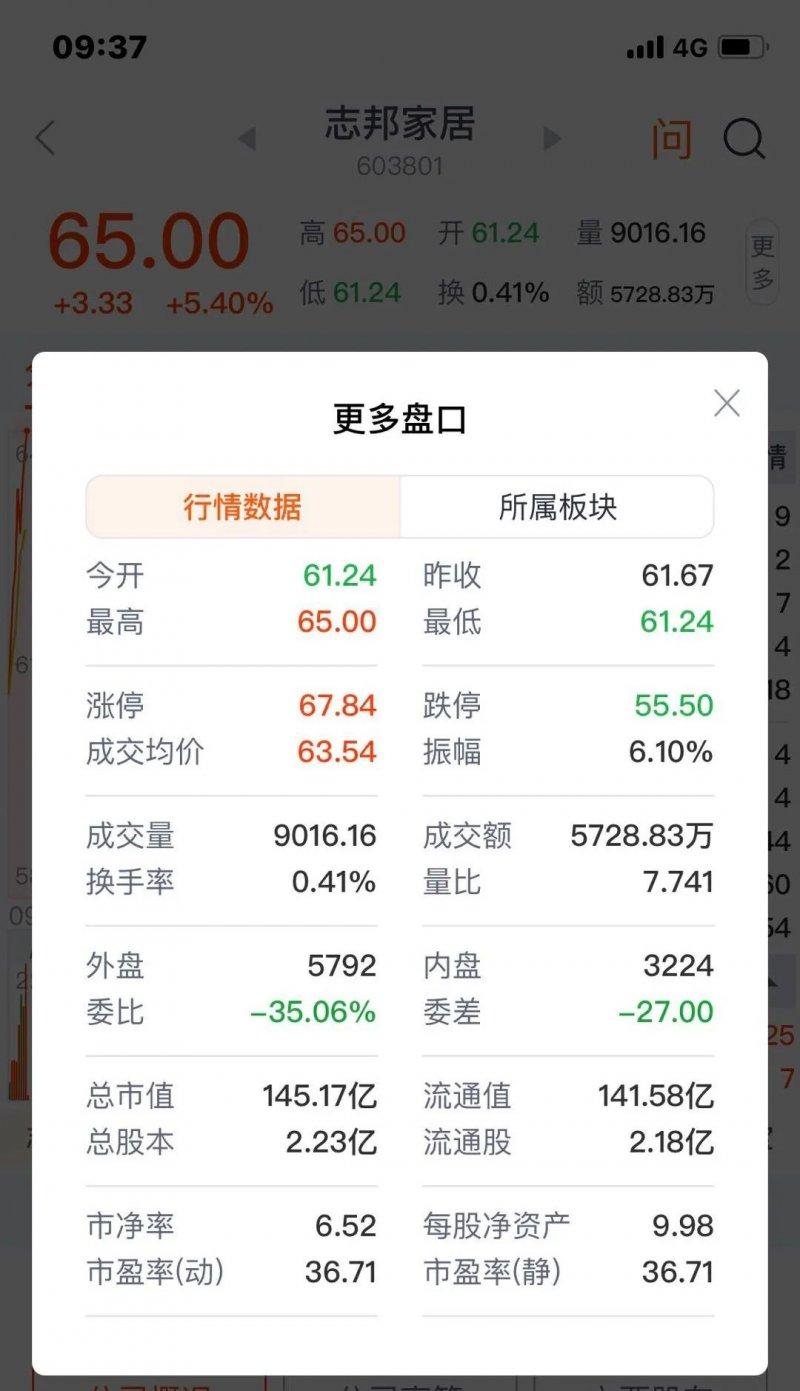Tap the orange 问 button
800x1391 pixels.
[x=671, y=139]
